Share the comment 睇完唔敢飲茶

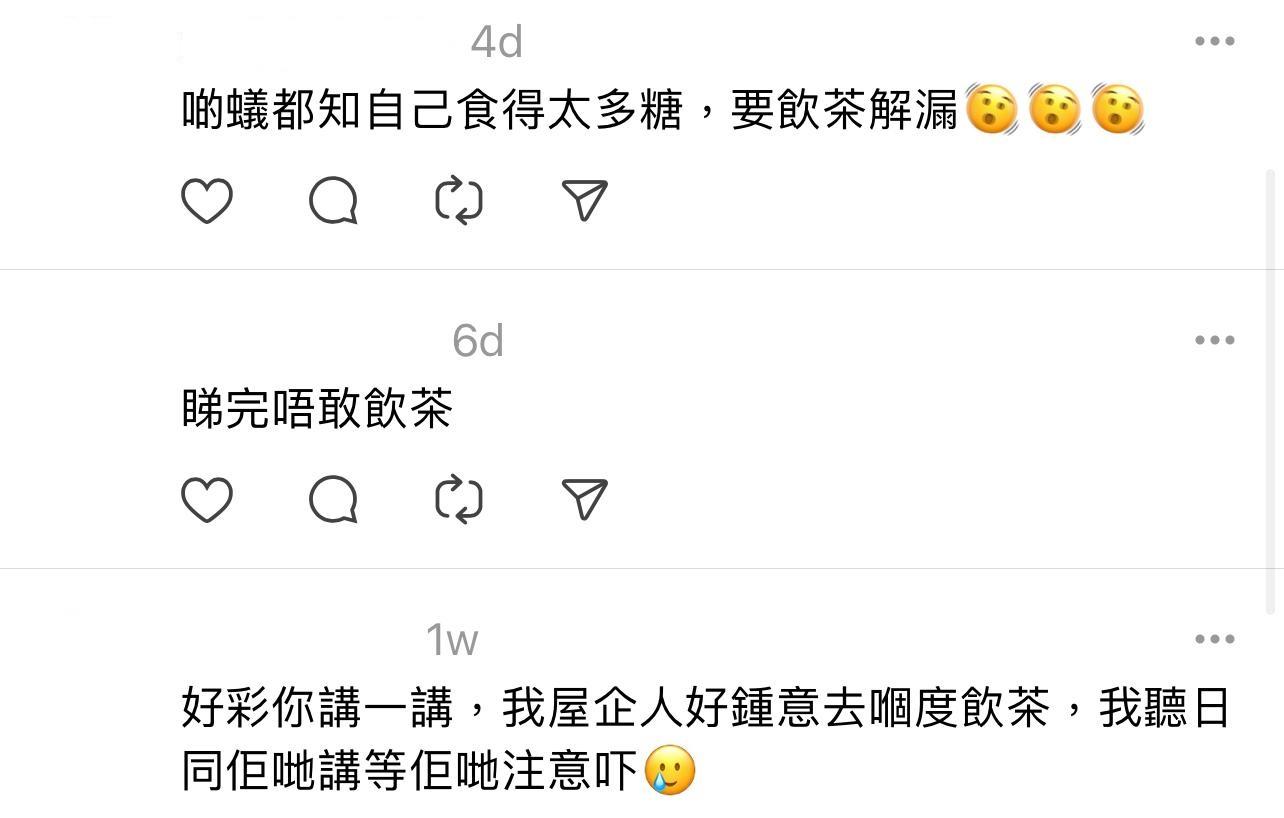[x=585, y=500]
